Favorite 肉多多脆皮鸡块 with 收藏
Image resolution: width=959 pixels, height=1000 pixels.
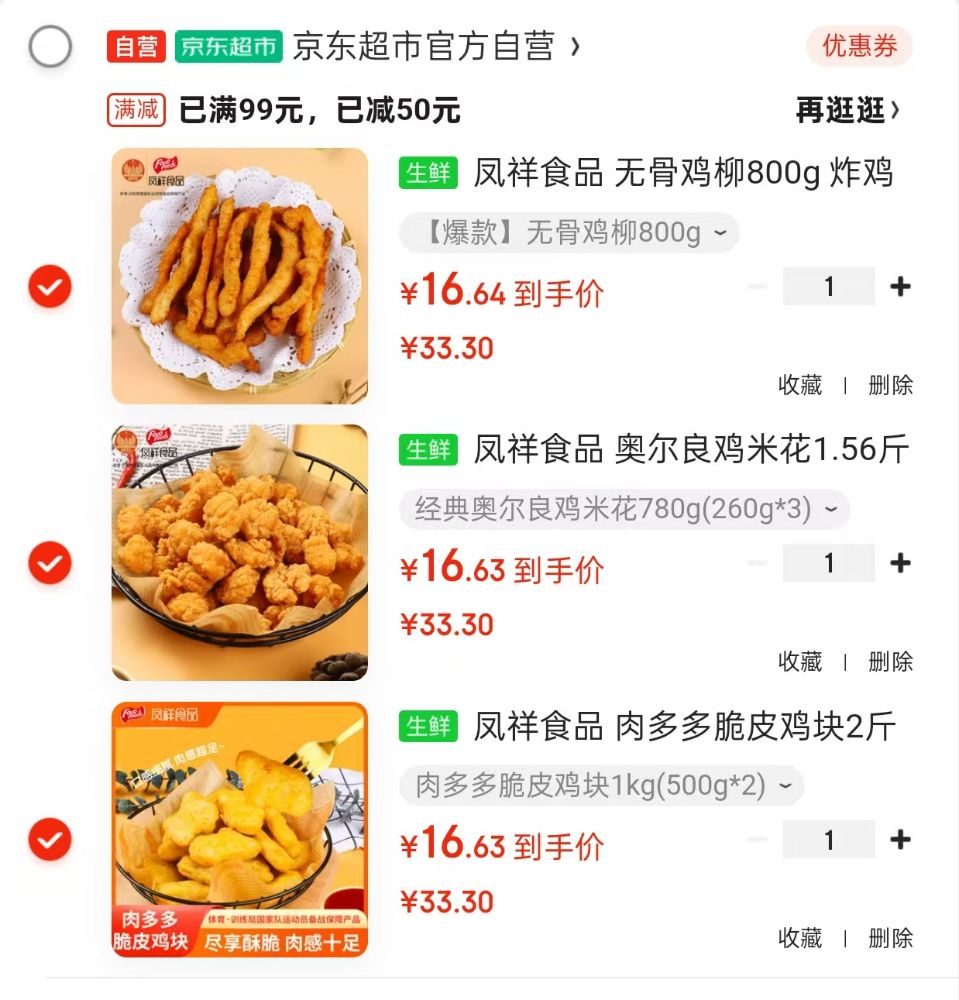click(800, 938)
